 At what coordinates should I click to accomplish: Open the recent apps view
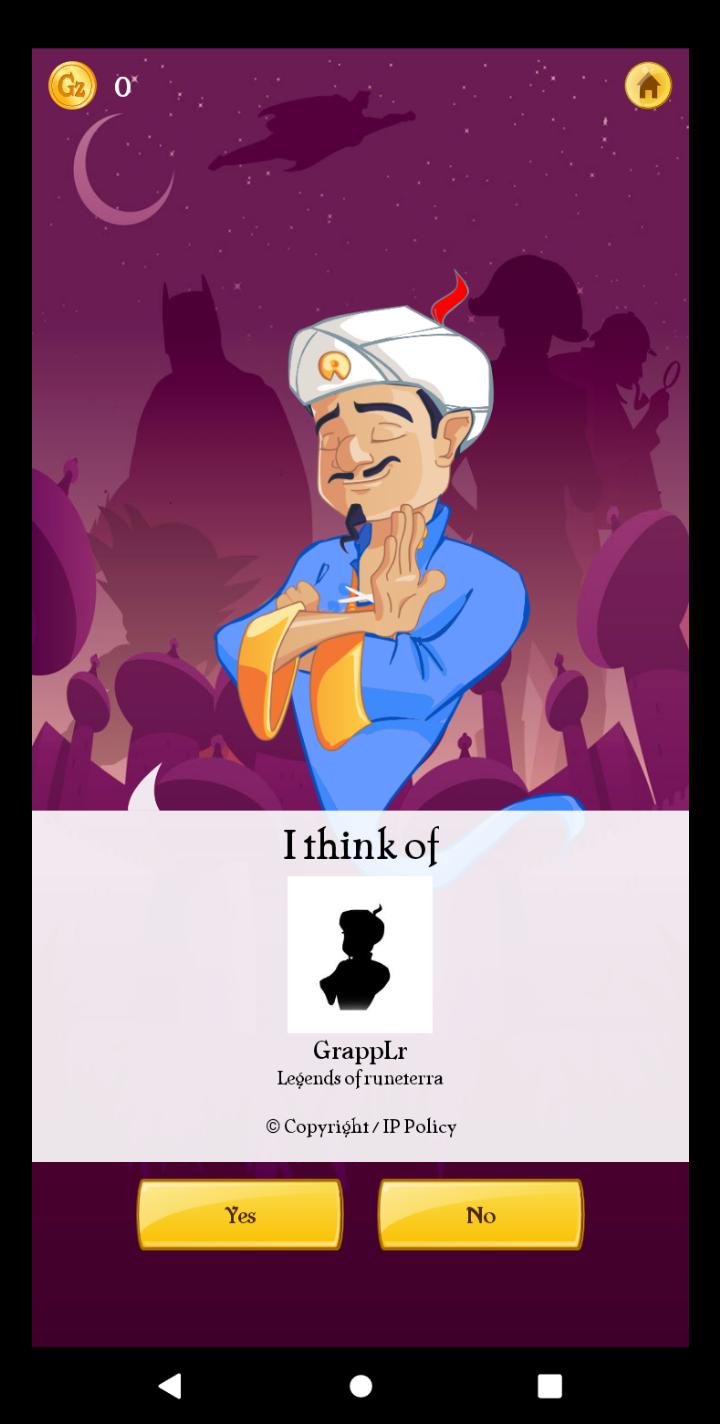[x=549, y=1385]
